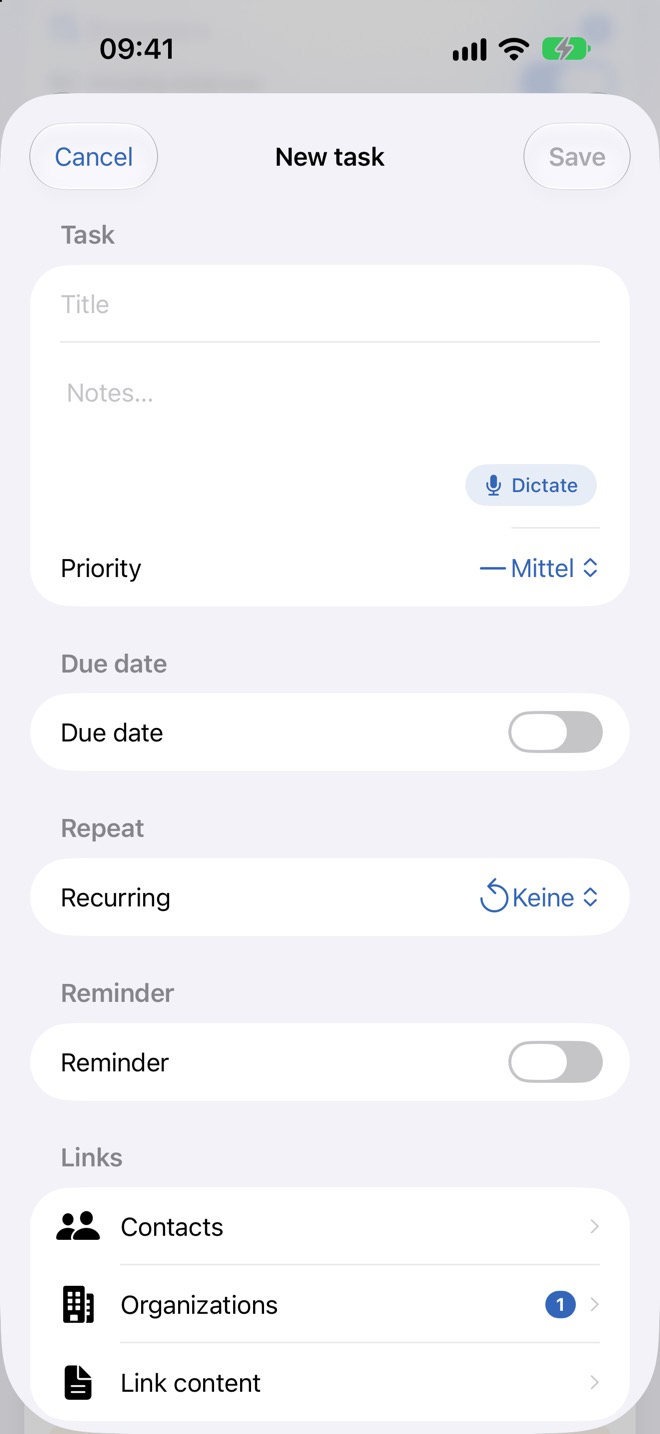Open the Link content row
The width and height of the screenshot is (660, 1434).
(330, 1383)
